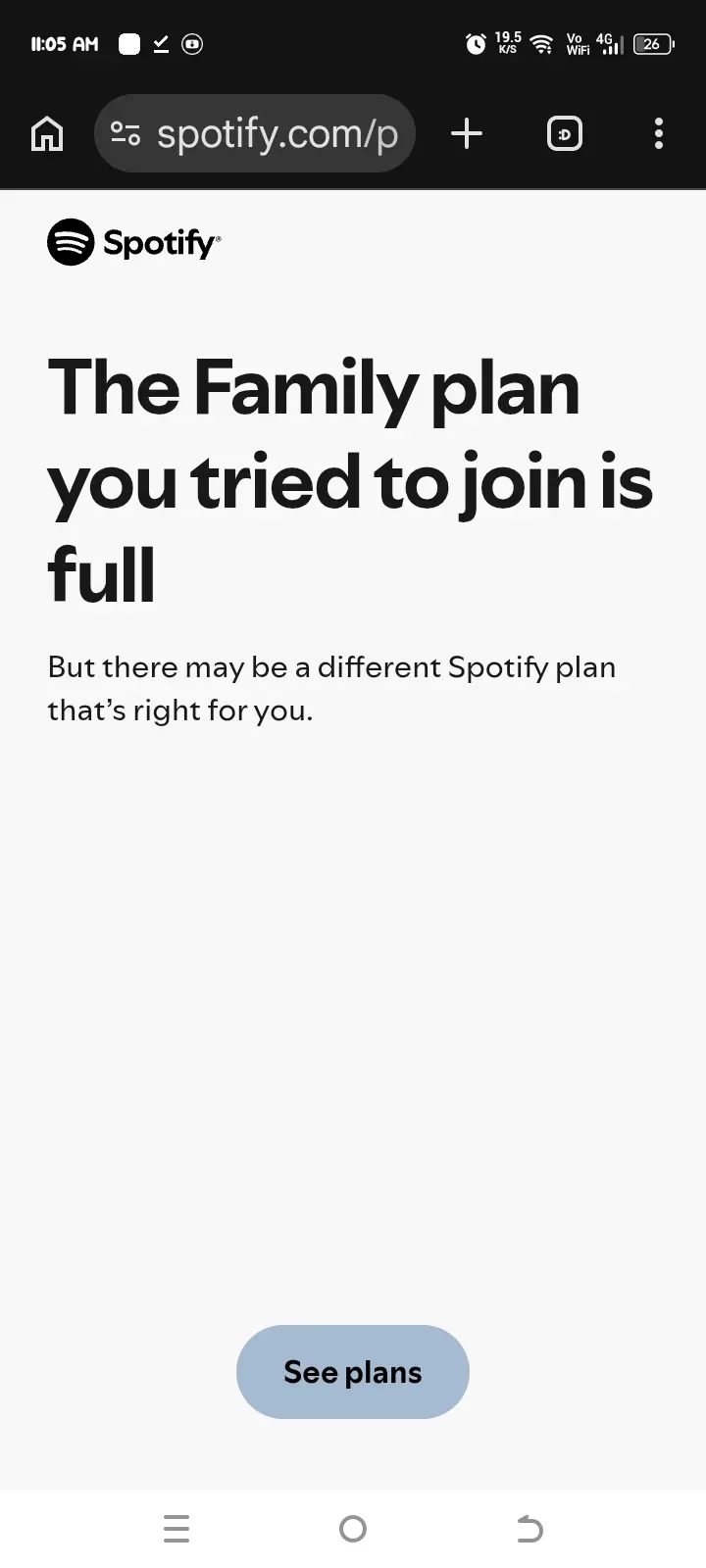This screenshot has height=1568, width=706.
Task: Tap the See plans button
Action: coord(353,1371)
